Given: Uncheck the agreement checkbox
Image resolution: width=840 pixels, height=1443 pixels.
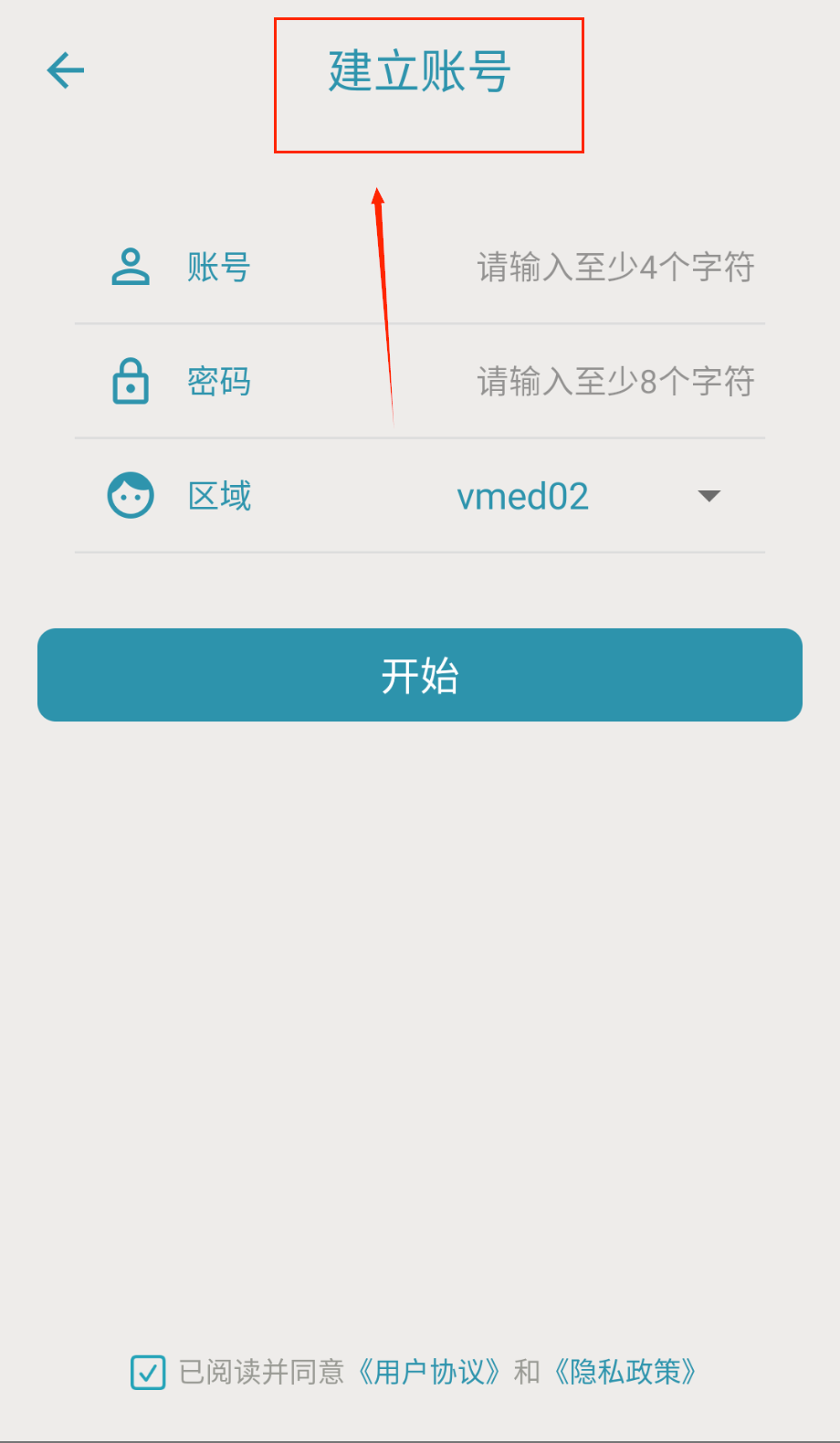Looking at the screenshot, I should click(148, 1372).
